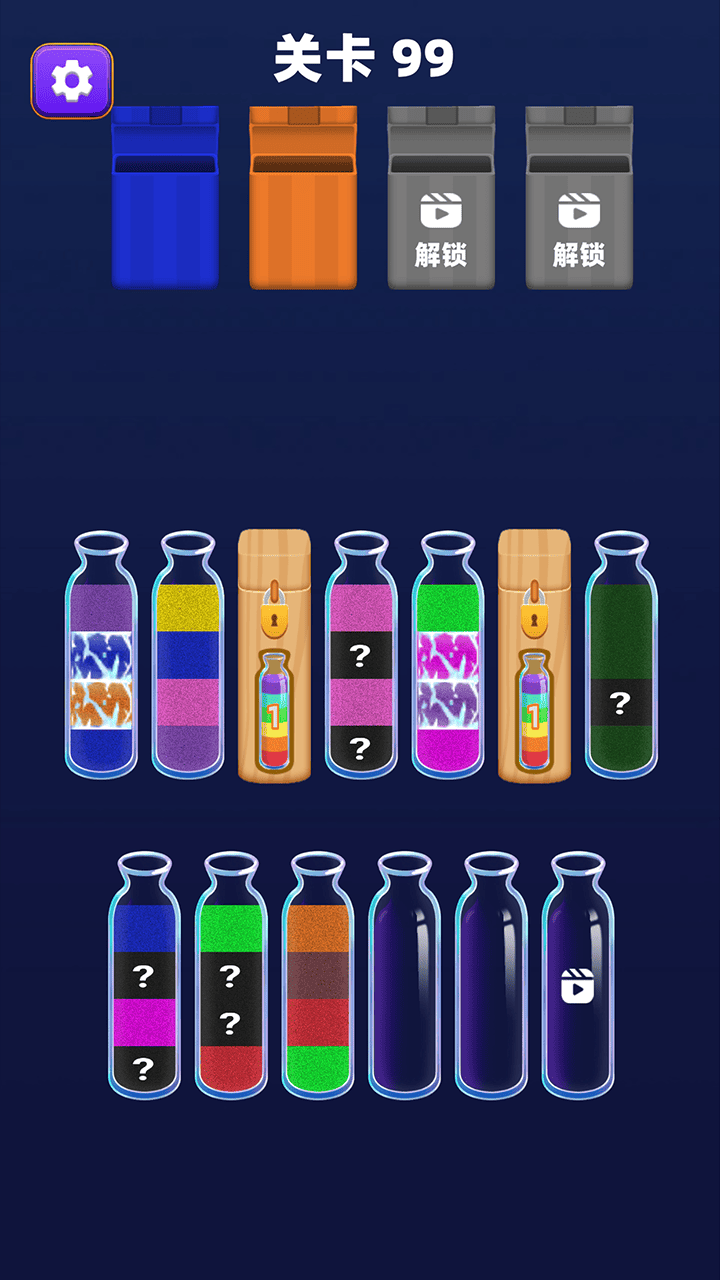The width and height of the screenshot is (720, 1280).
Task: Select the bottle with yellow sand on top
Action: coord(188,660)
